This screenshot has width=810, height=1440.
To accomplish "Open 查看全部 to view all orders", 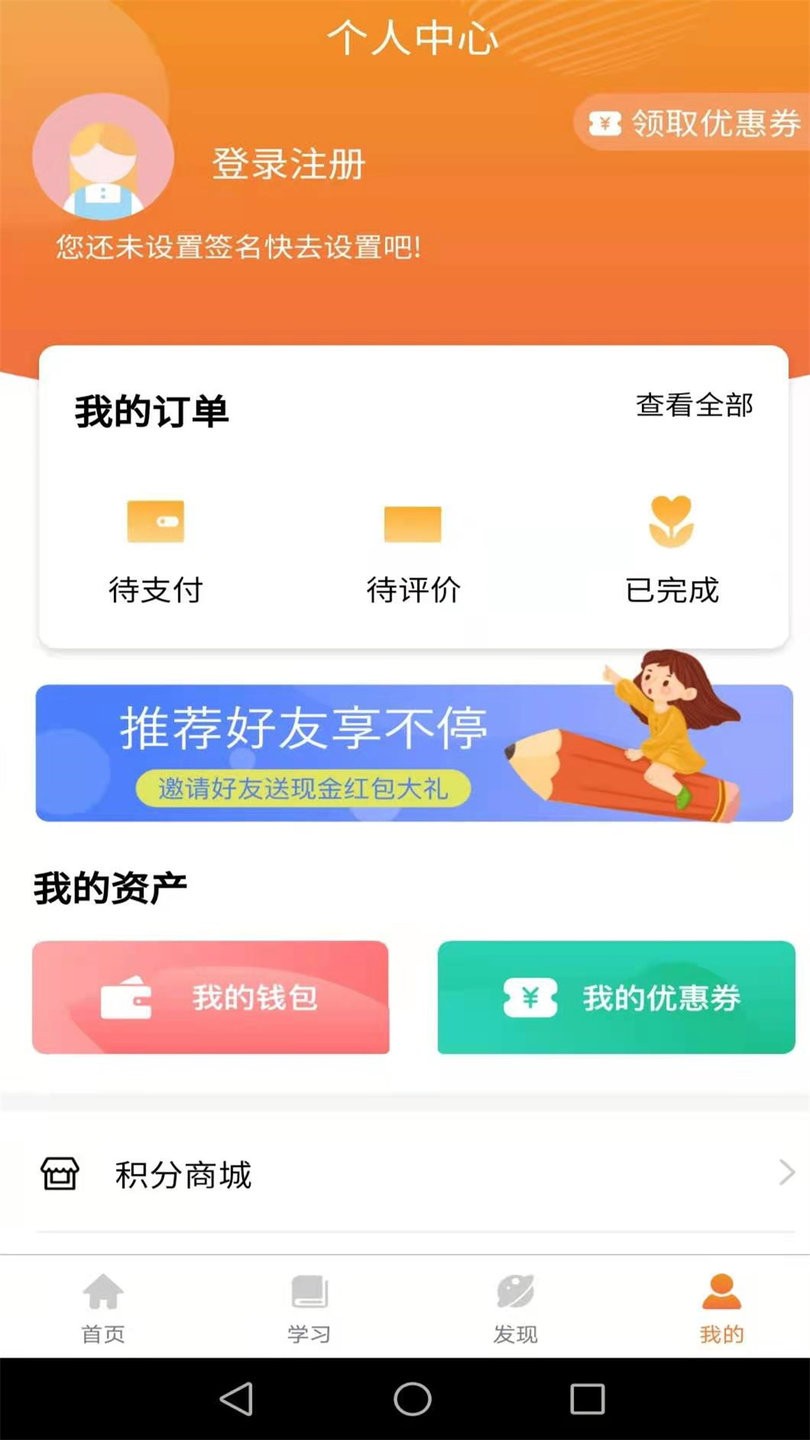I will (696, 406).
